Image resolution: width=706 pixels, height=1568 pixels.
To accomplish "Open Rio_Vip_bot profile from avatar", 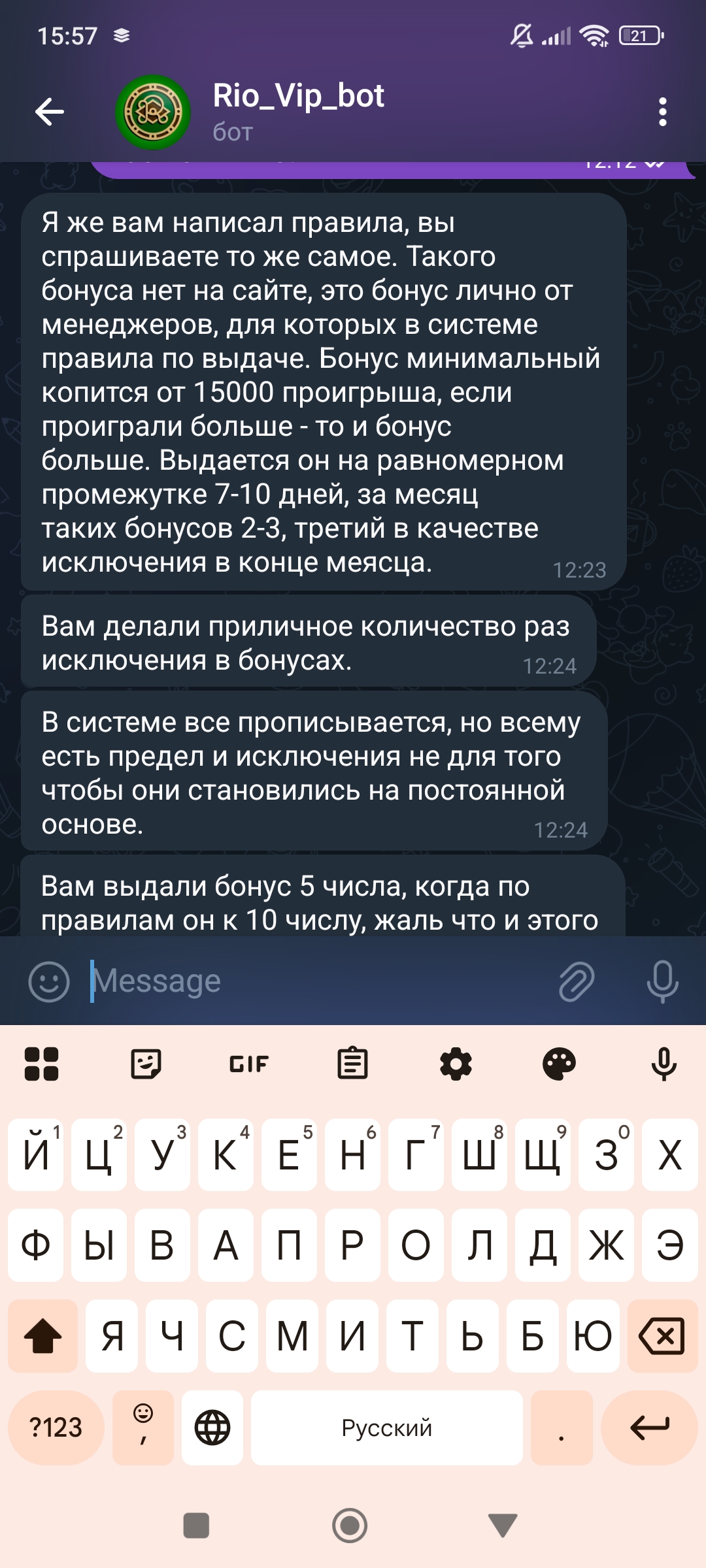I will (x=153, y=112).
